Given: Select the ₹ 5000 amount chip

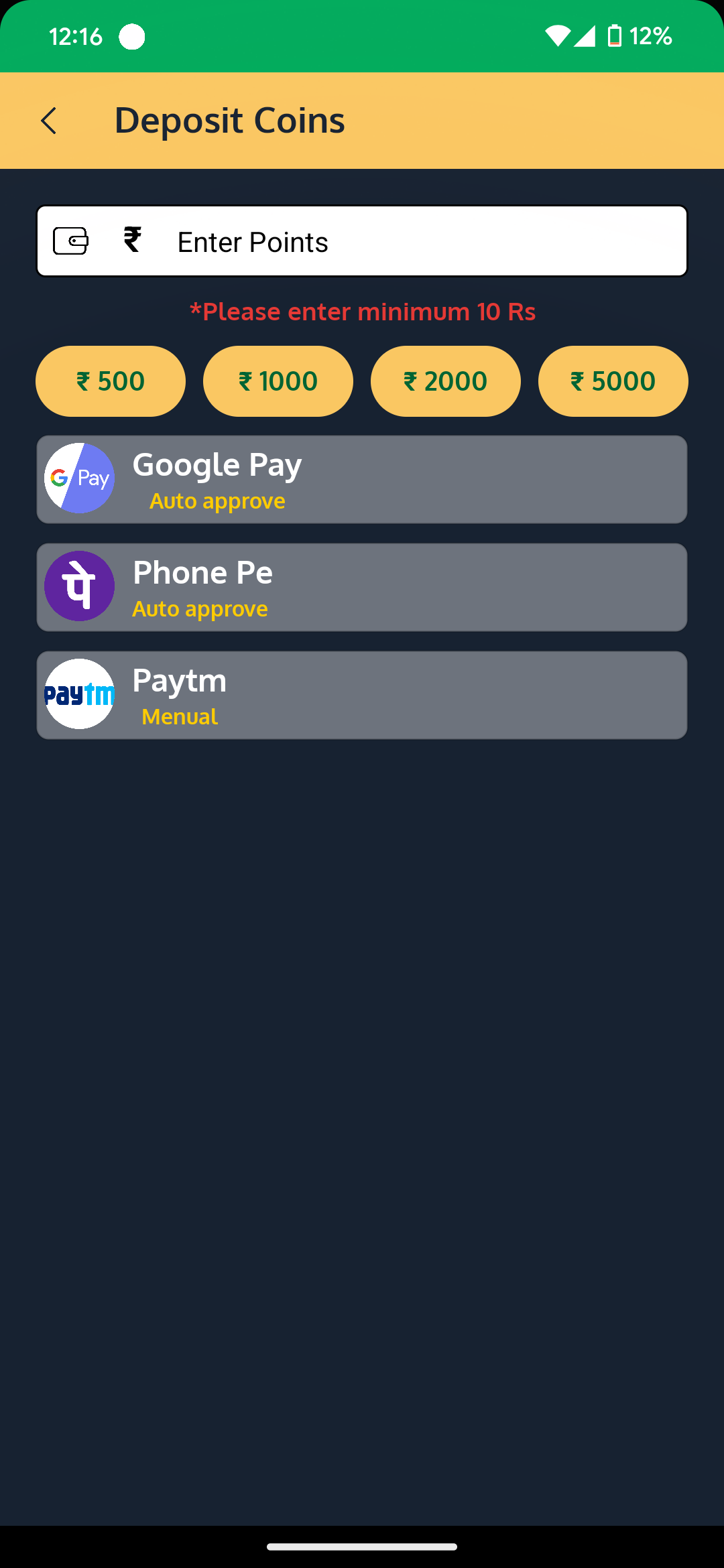Looking at the screenshot, I should tap(613, 381).
